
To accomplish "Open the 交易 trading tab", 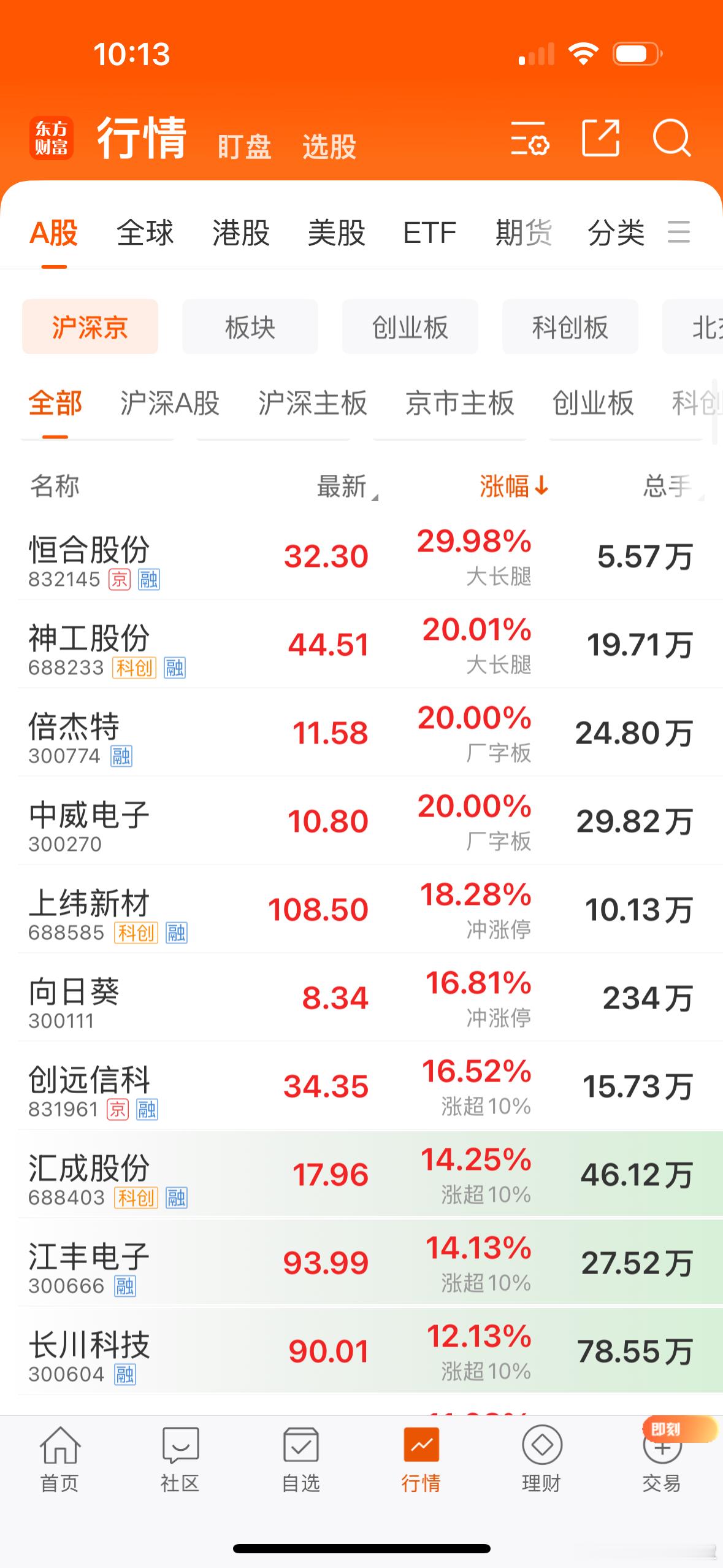I will point(662,1459).
